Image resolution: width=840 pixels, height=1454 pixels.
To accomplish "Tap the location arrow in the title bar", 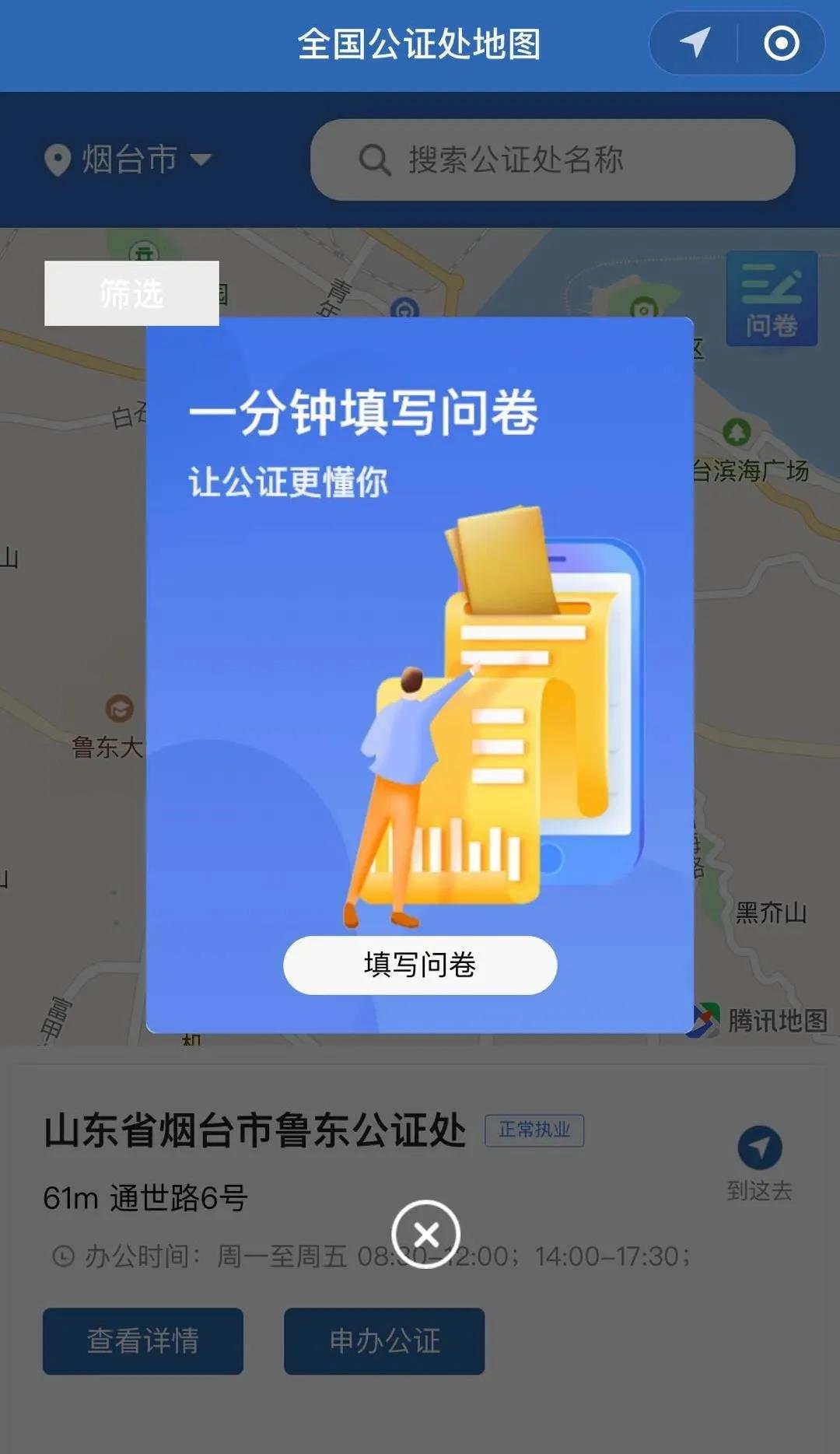I will point(695,43).
